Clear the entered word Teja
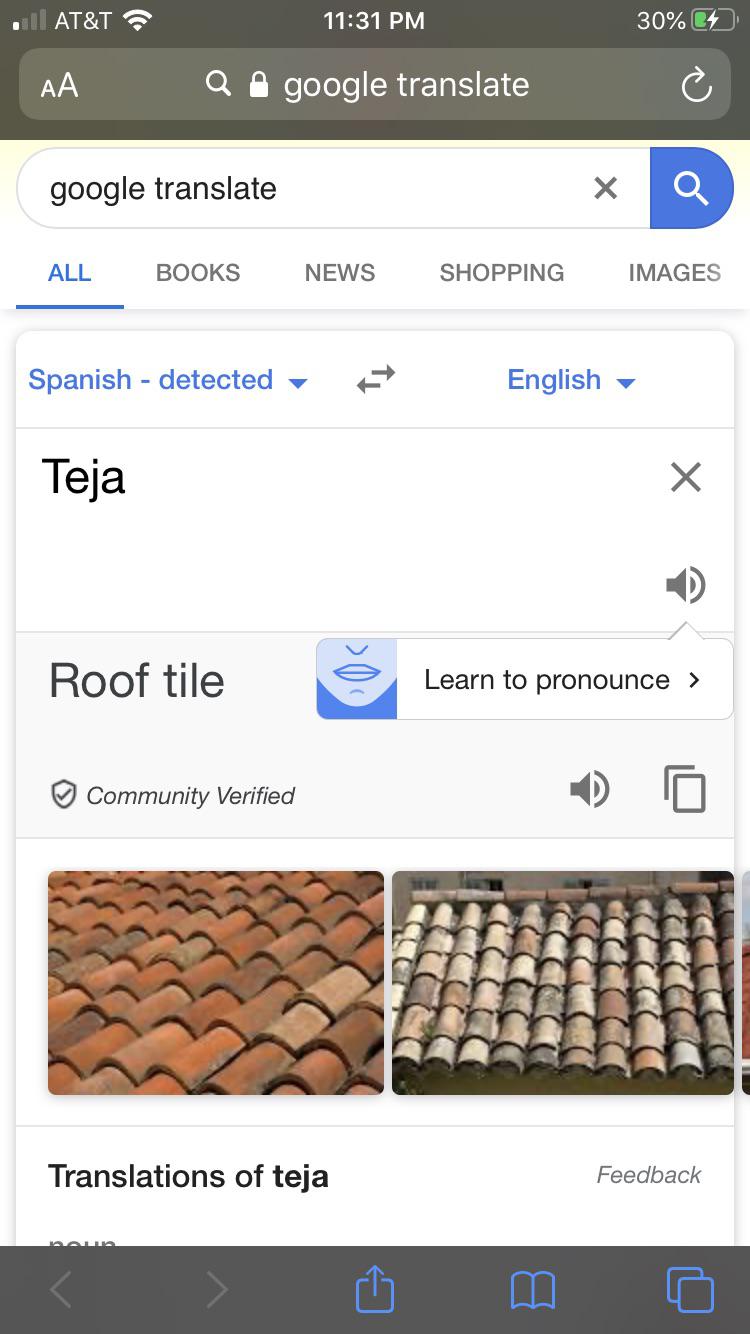This screenshot has width=750, height=1334. coord(686,477)
